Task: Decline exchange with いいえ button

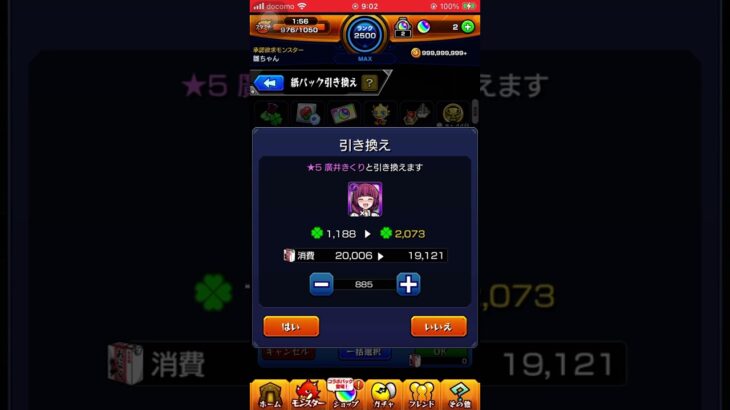Action: tap(438, 326)
